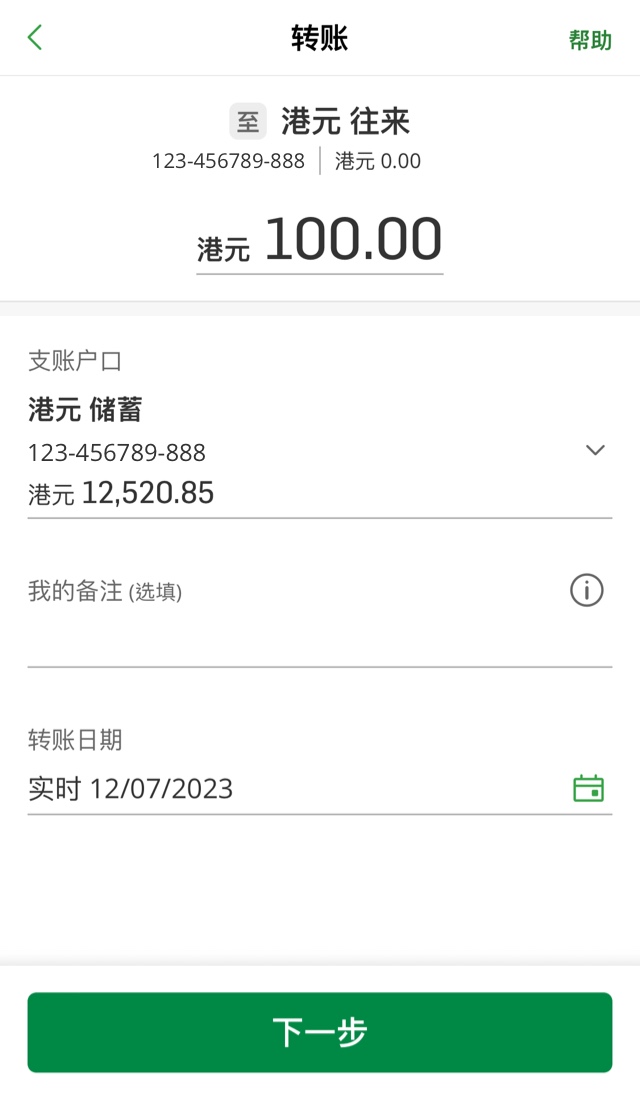Open the info icon beside 我的备注
640x1100 pixels.
587,590
